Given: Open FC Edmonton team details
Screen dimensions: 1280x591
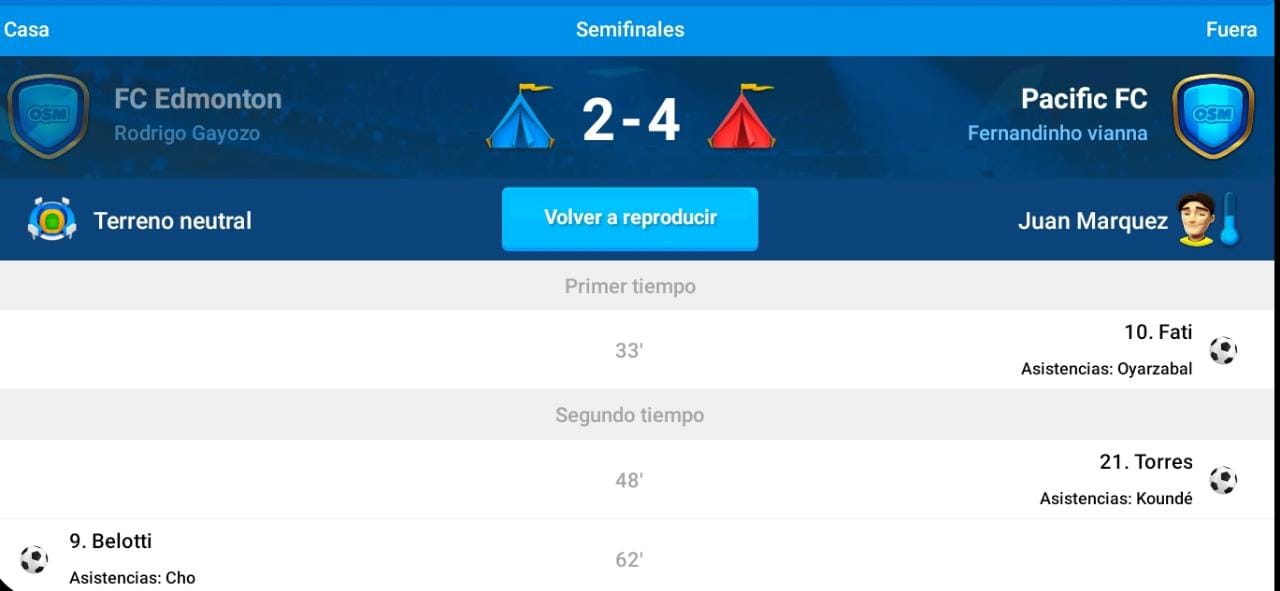Looking at the screenshot, I should click(x=197, y=99).
